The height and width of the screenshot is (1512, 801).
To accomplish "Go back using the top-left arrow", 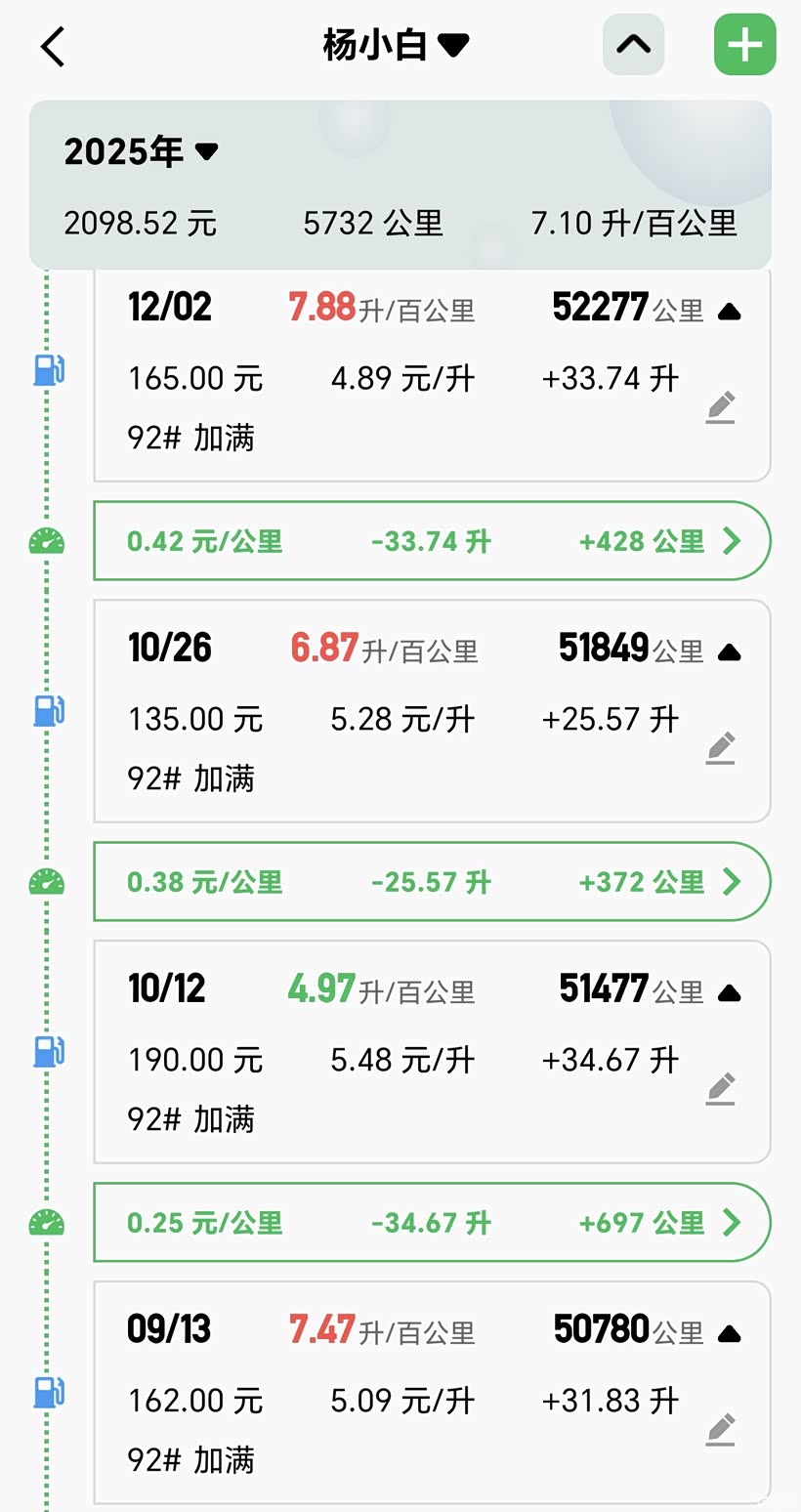I will 54,46.
